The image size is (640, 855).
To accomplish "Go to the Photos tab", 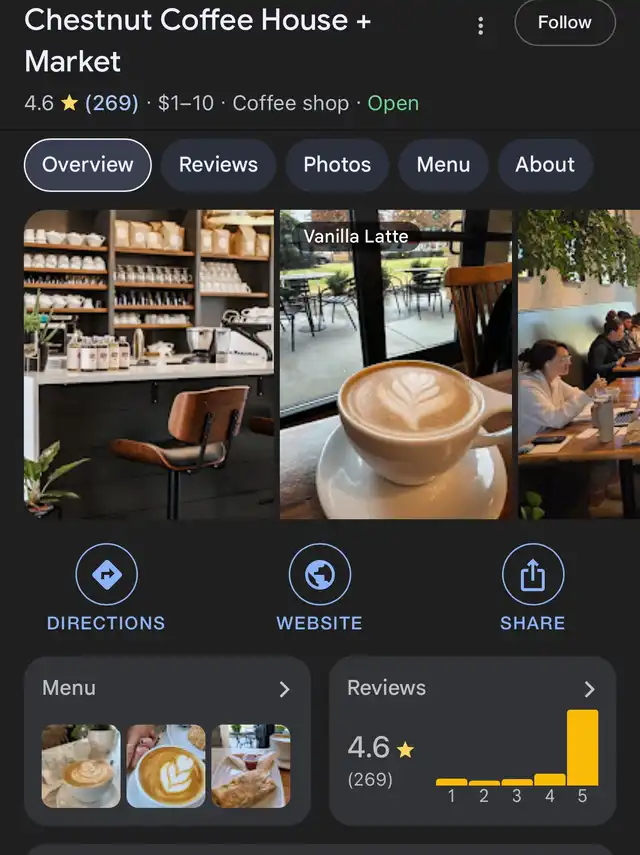I will coord(337,165).
